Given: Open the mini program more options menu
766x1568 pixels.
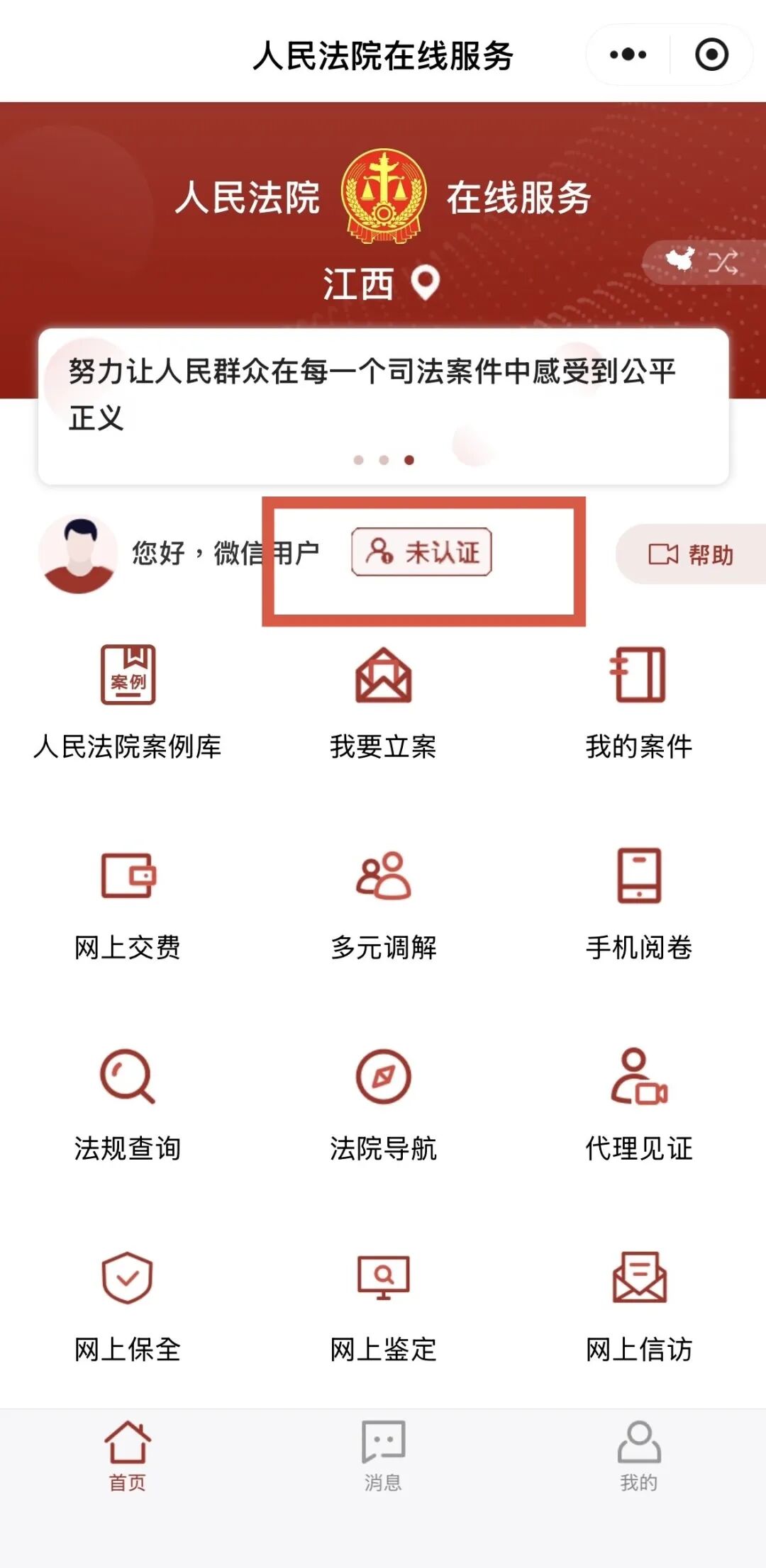Looking at the screenshot, I should 628,55.
